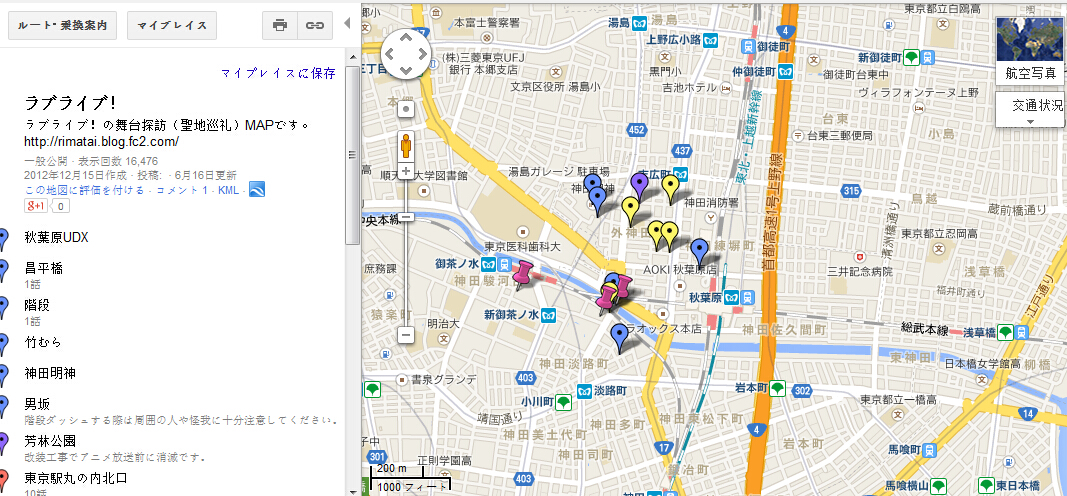Open 東京駅丸の内北口 entry
Viewport: 1067px width, 496px height.
pos(76,478)
